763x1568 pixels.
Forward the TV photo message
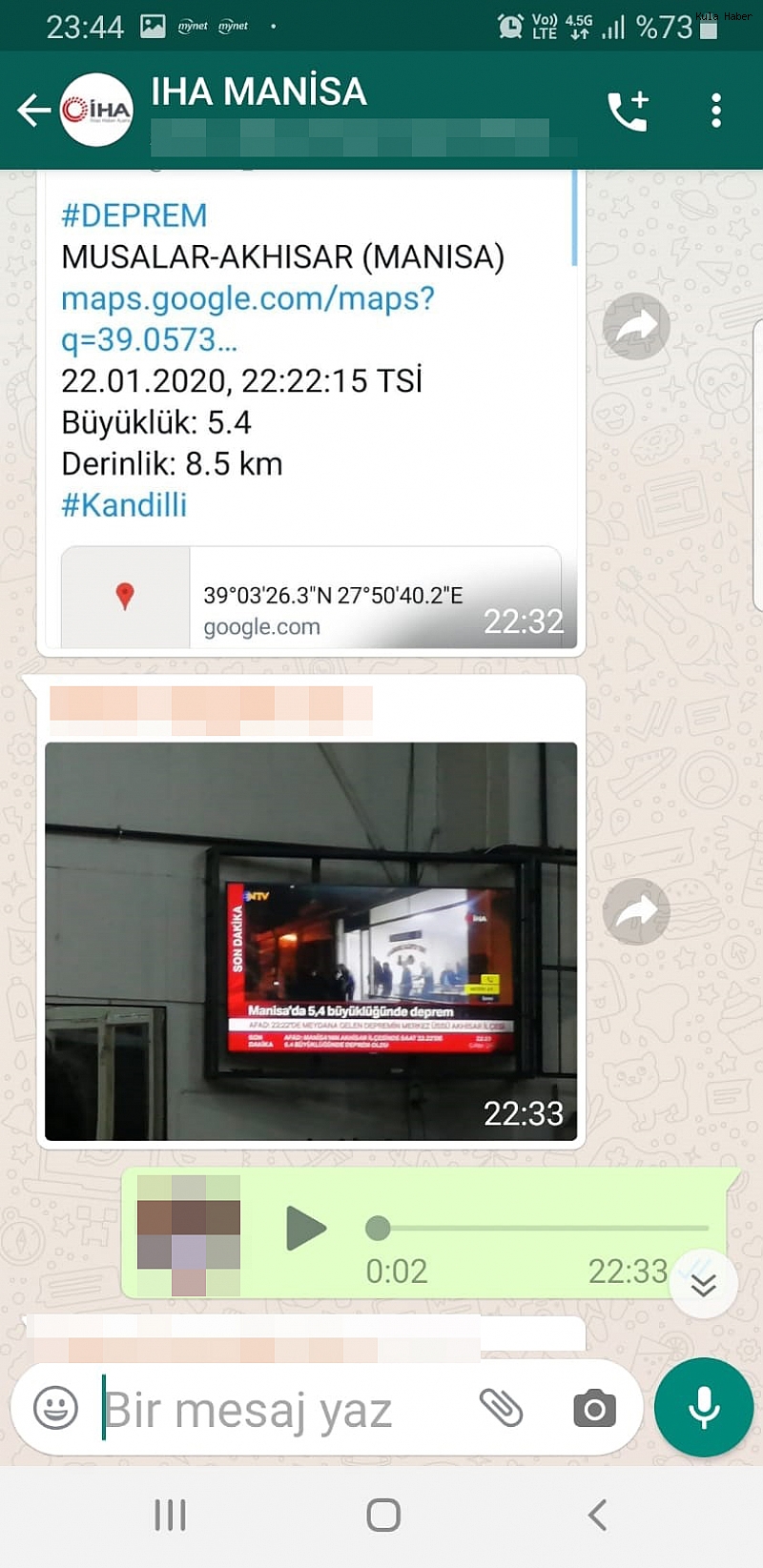click(x=636, y=911)
